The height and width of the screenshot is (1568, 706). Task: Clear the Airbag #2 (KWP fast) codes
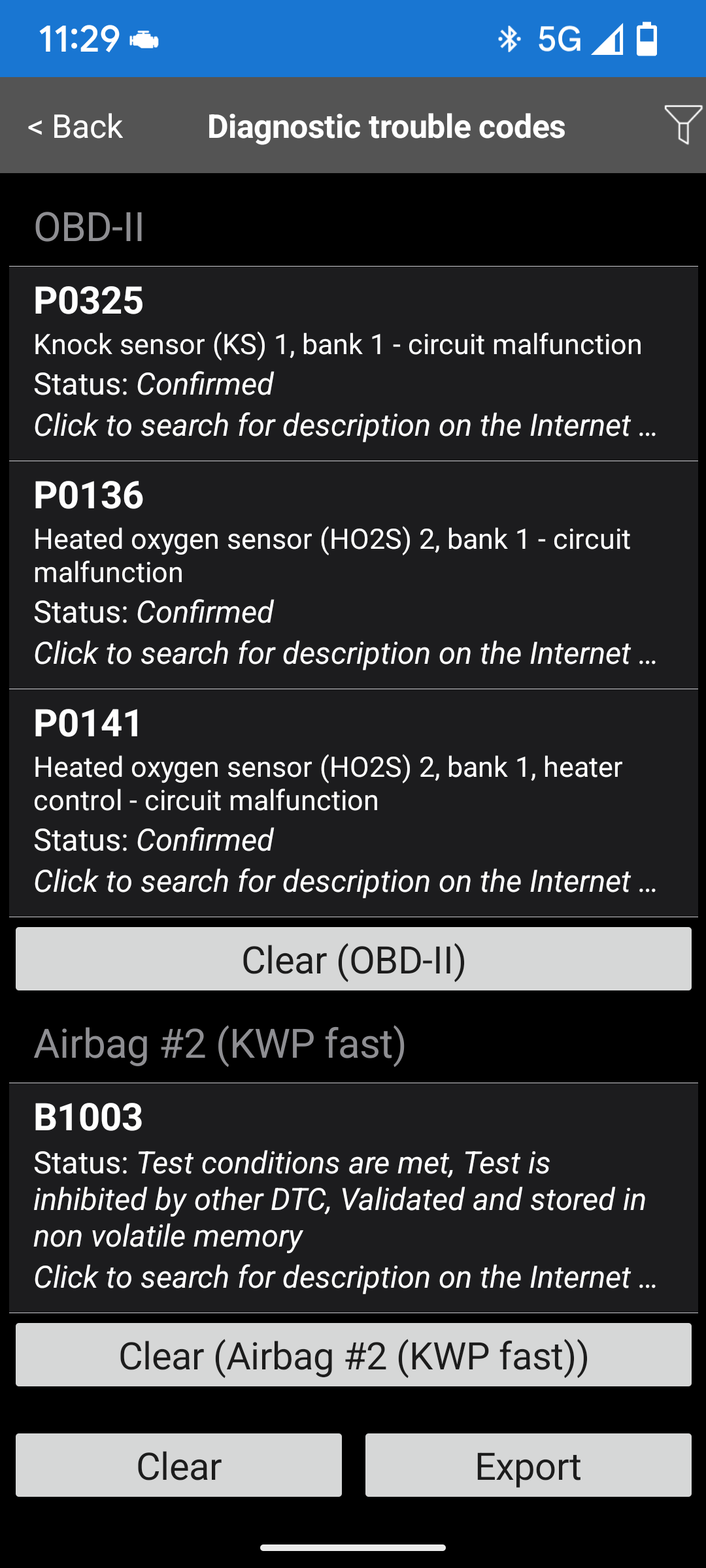pyautogui.click(x=353, y=1355)
